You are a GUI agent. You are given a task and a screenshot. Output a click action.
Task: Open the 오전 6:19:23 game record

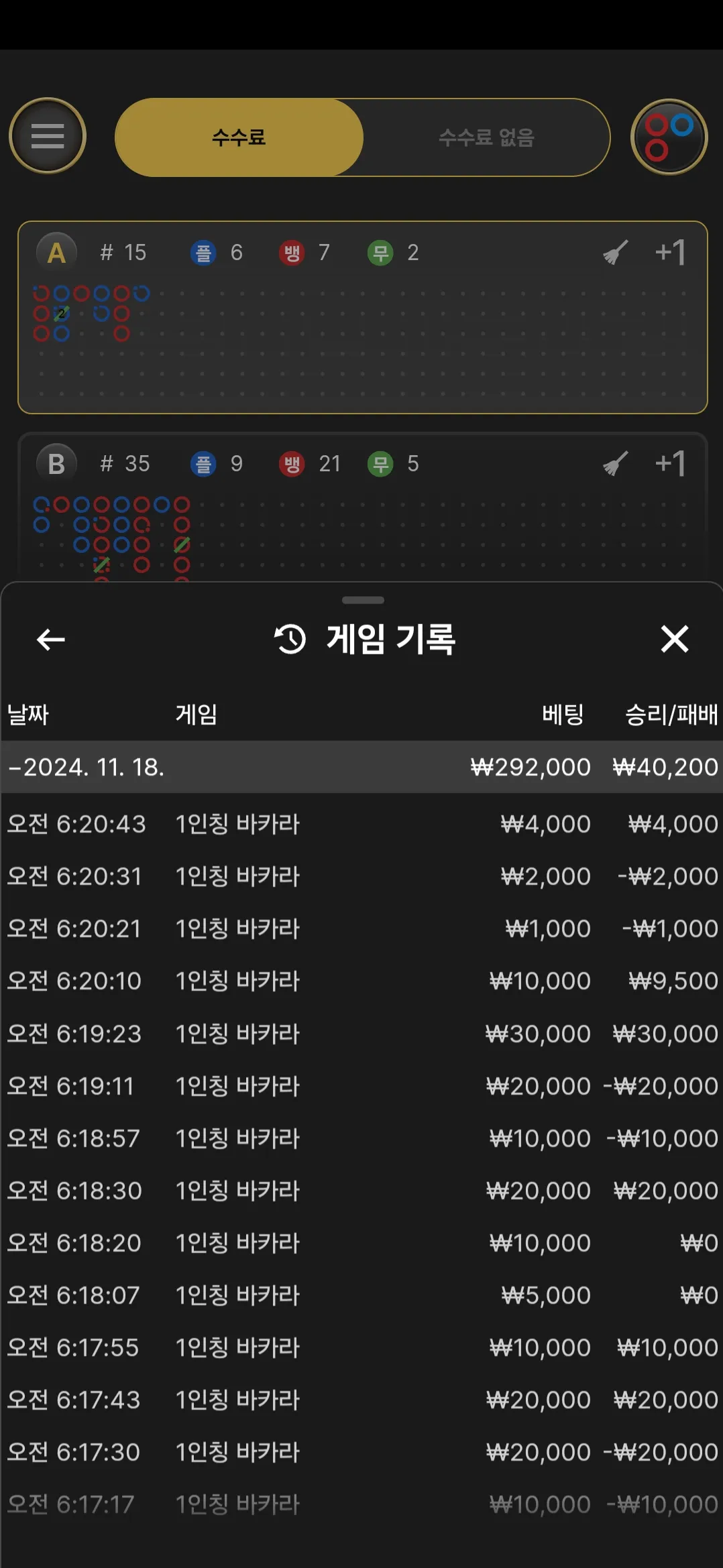[x=361, y=1034]
